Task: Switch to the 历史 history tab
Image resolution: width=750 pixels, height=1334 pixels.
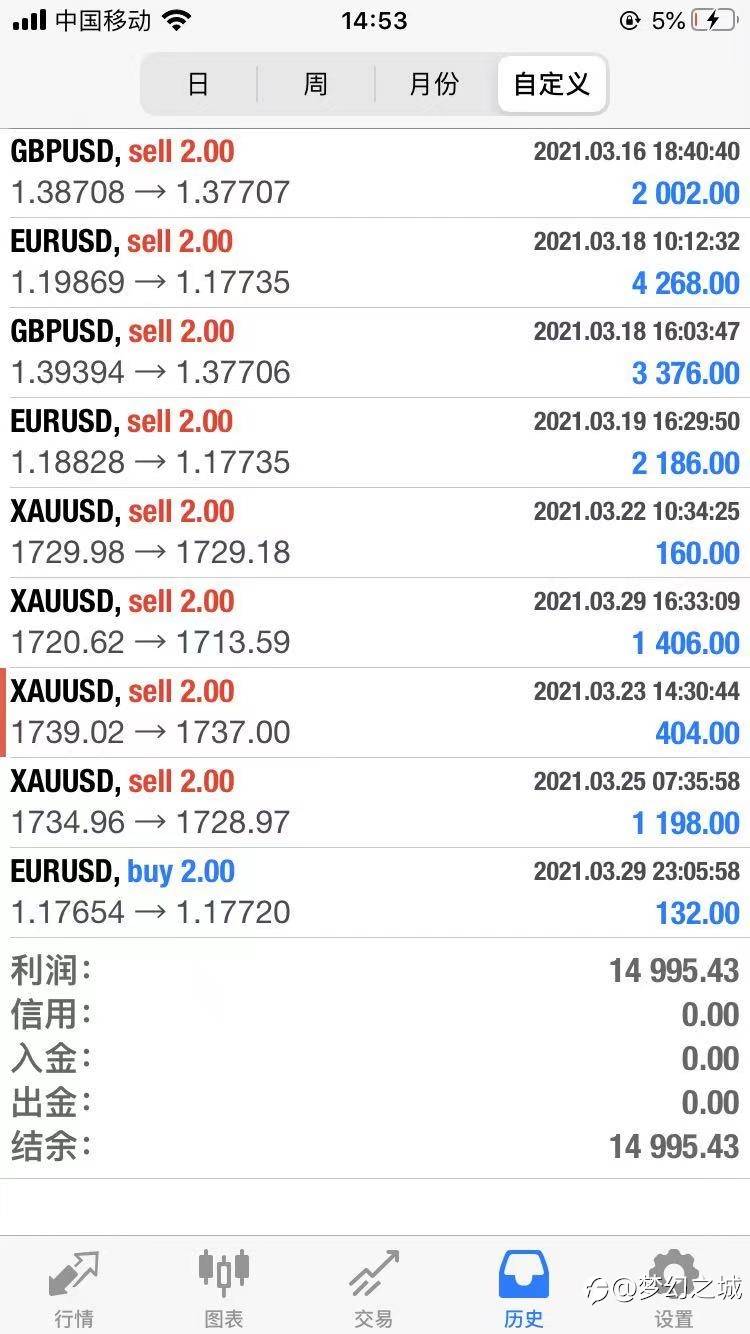Action: (524, 1288)
